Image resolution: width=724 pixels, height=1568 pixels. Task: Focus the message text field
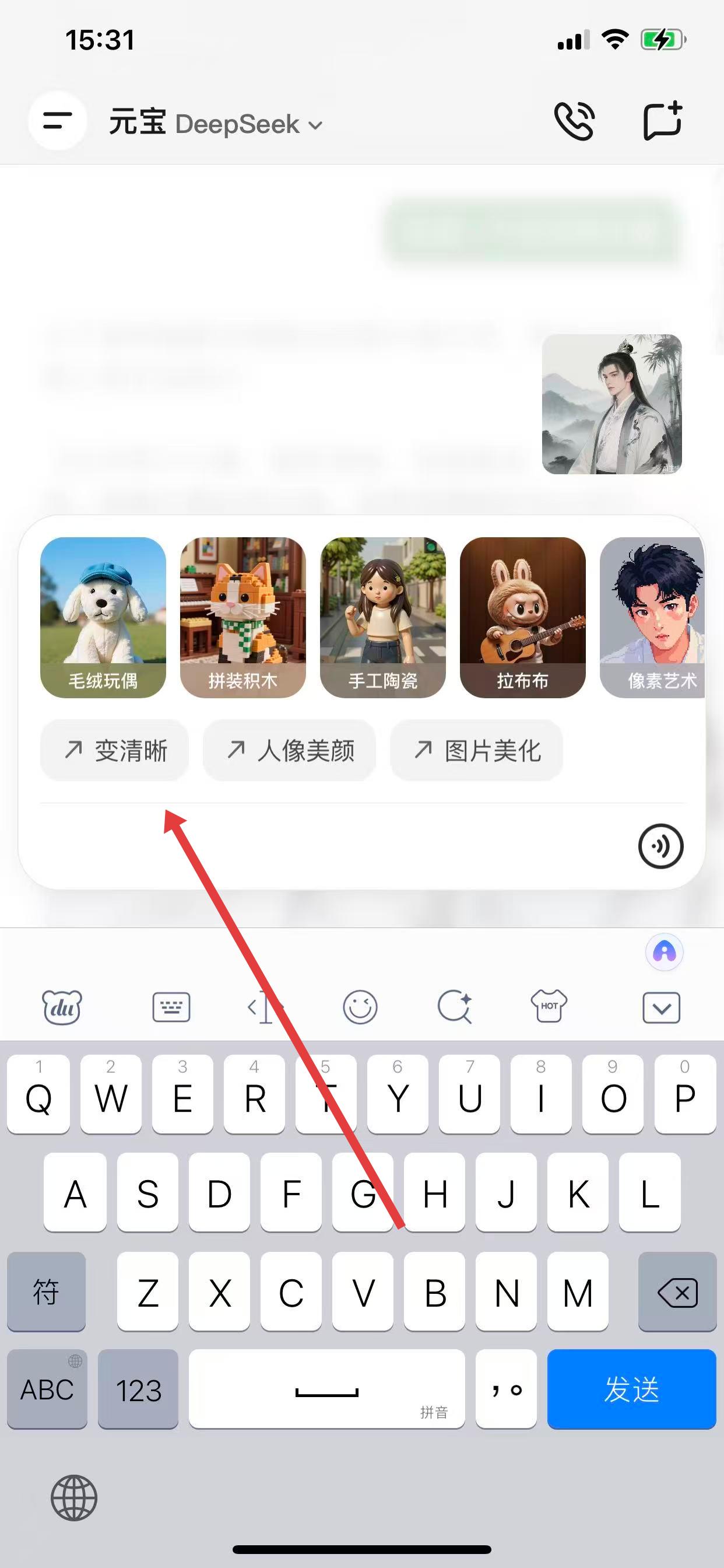click(329, 846)
